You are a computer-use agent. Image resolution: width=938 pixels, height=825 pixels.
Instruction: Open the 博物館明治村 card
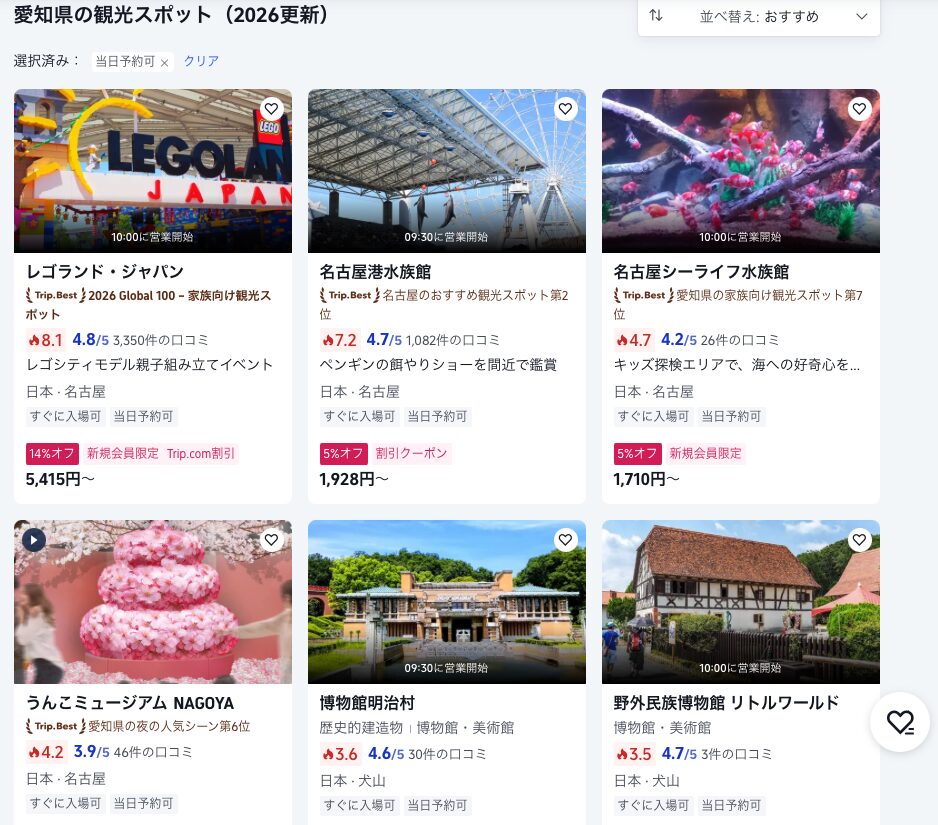[x=367, y=703]
